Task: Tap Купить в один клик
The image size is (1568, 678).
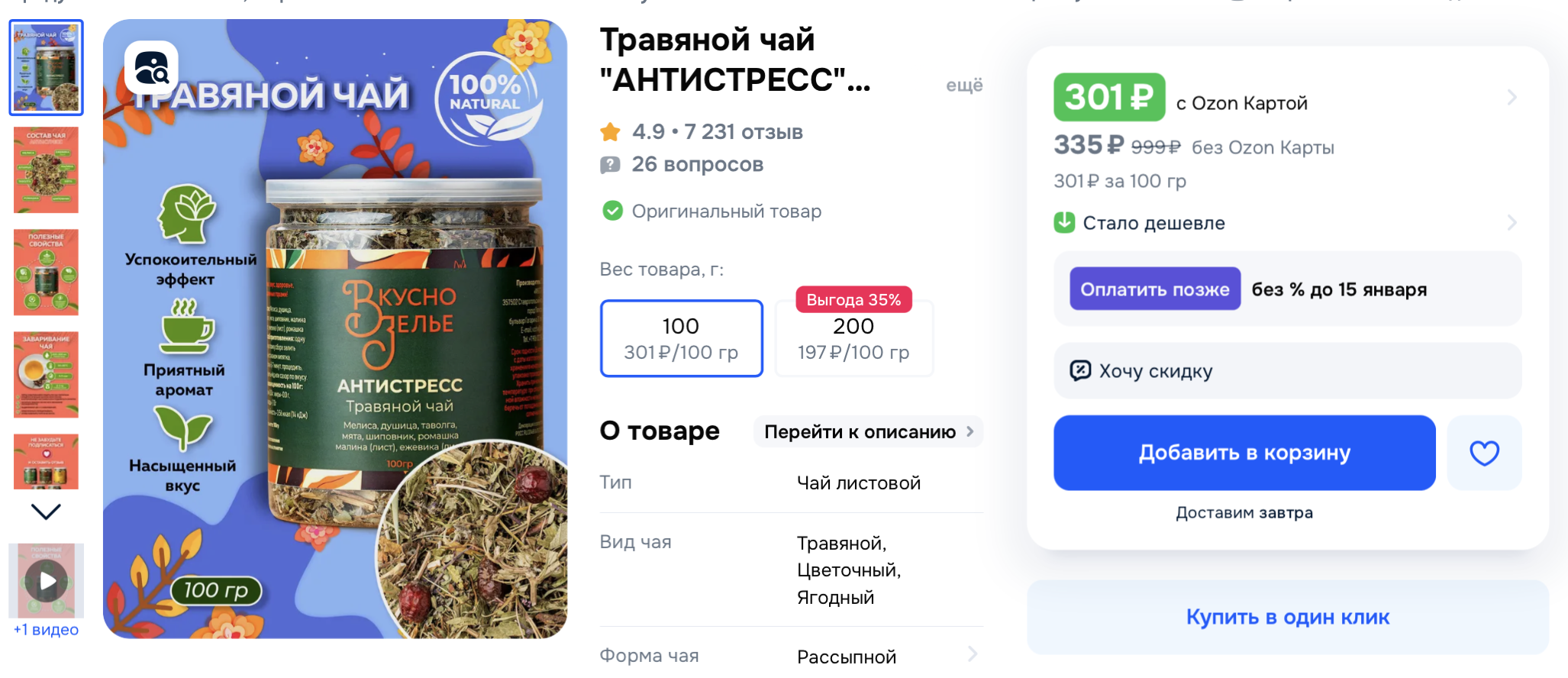Action: (x=1287, y=617)
